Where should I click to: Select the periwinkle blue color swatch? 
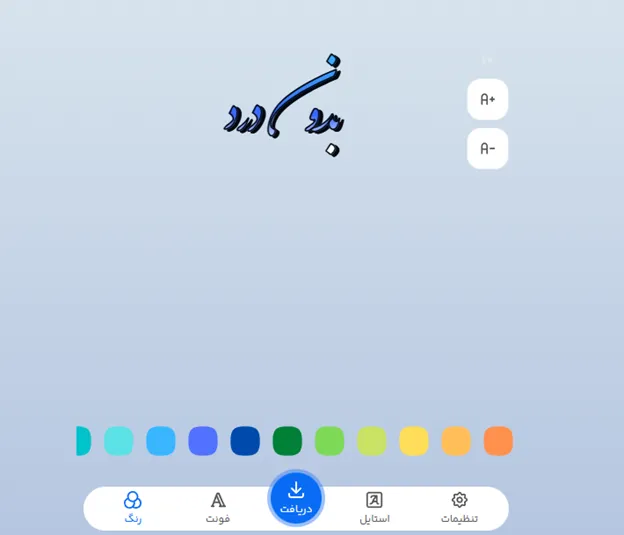coord(203,441)
